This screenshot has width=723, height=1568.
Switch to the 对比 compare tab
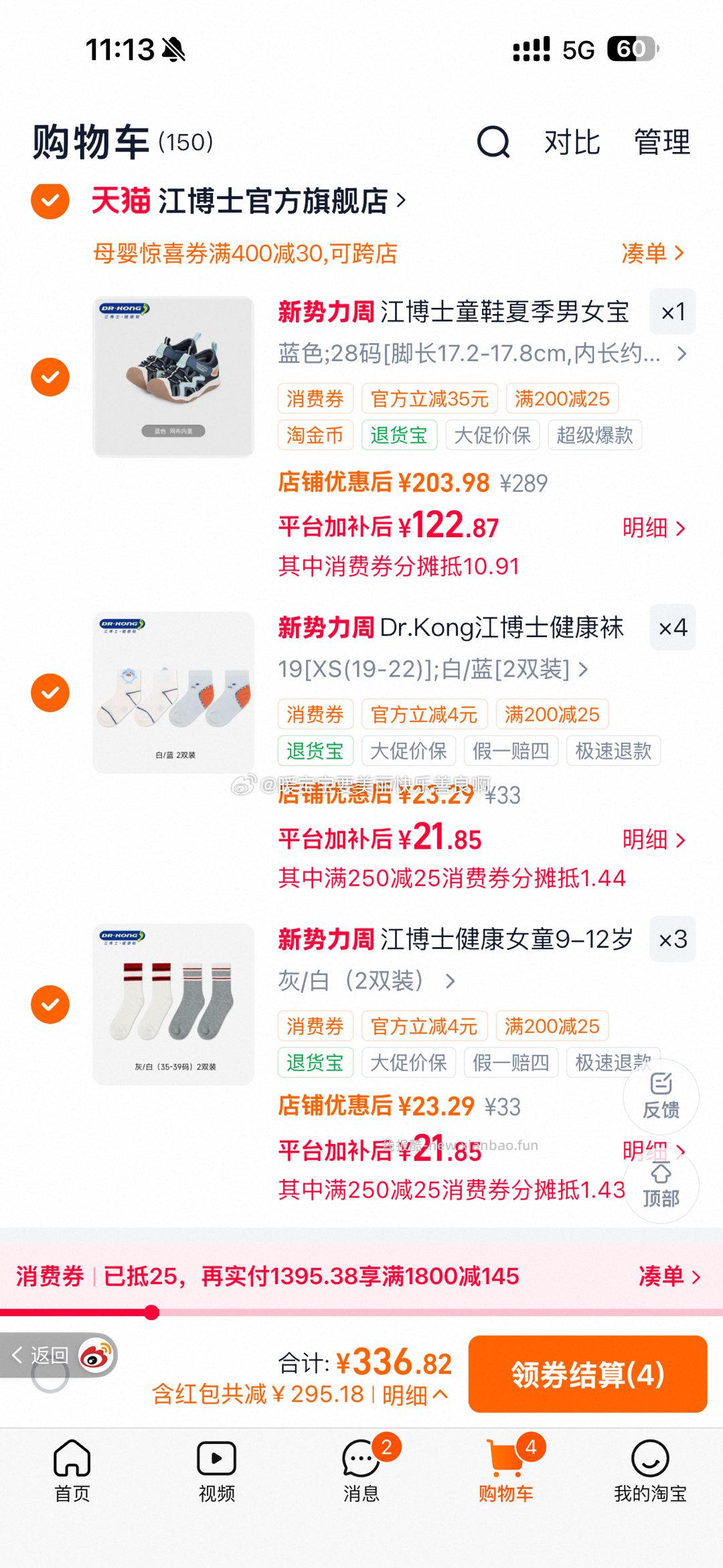(570, 143)
